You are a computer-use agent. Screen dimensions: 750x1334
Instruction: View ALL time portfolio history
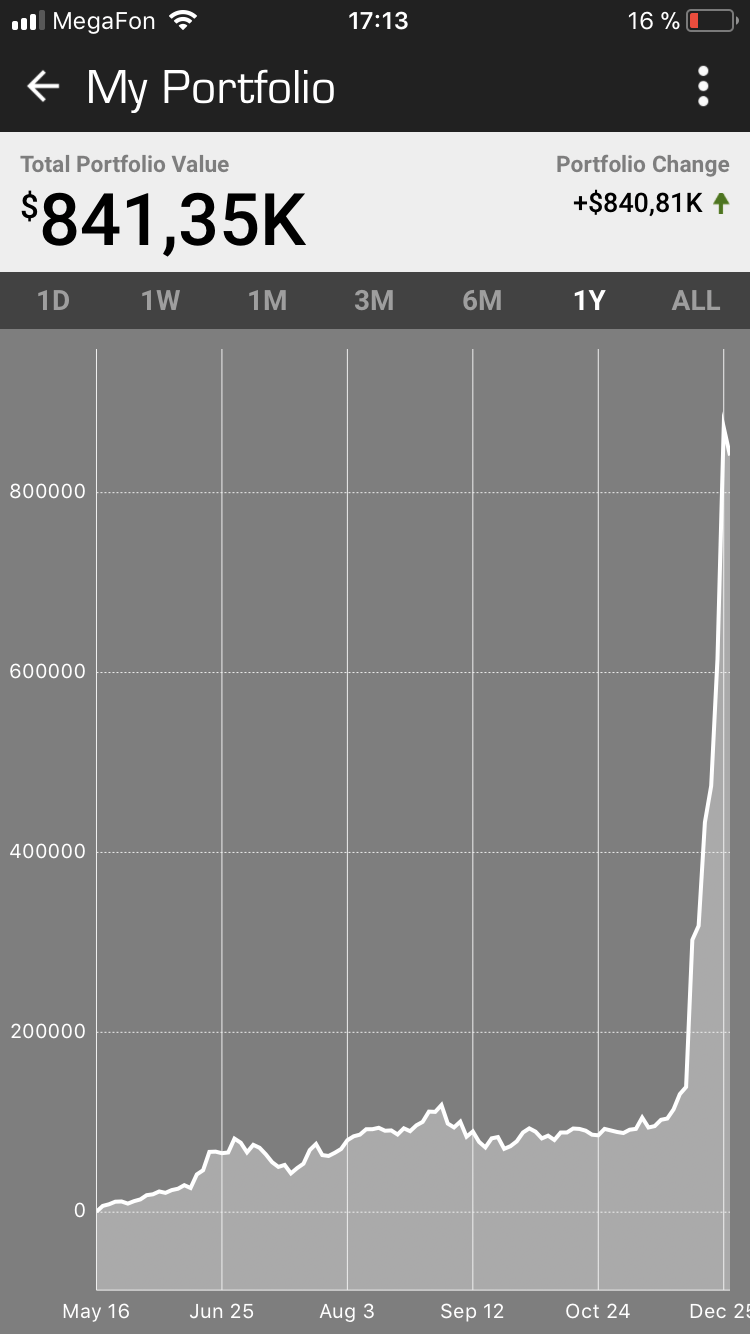click(696, 301)
